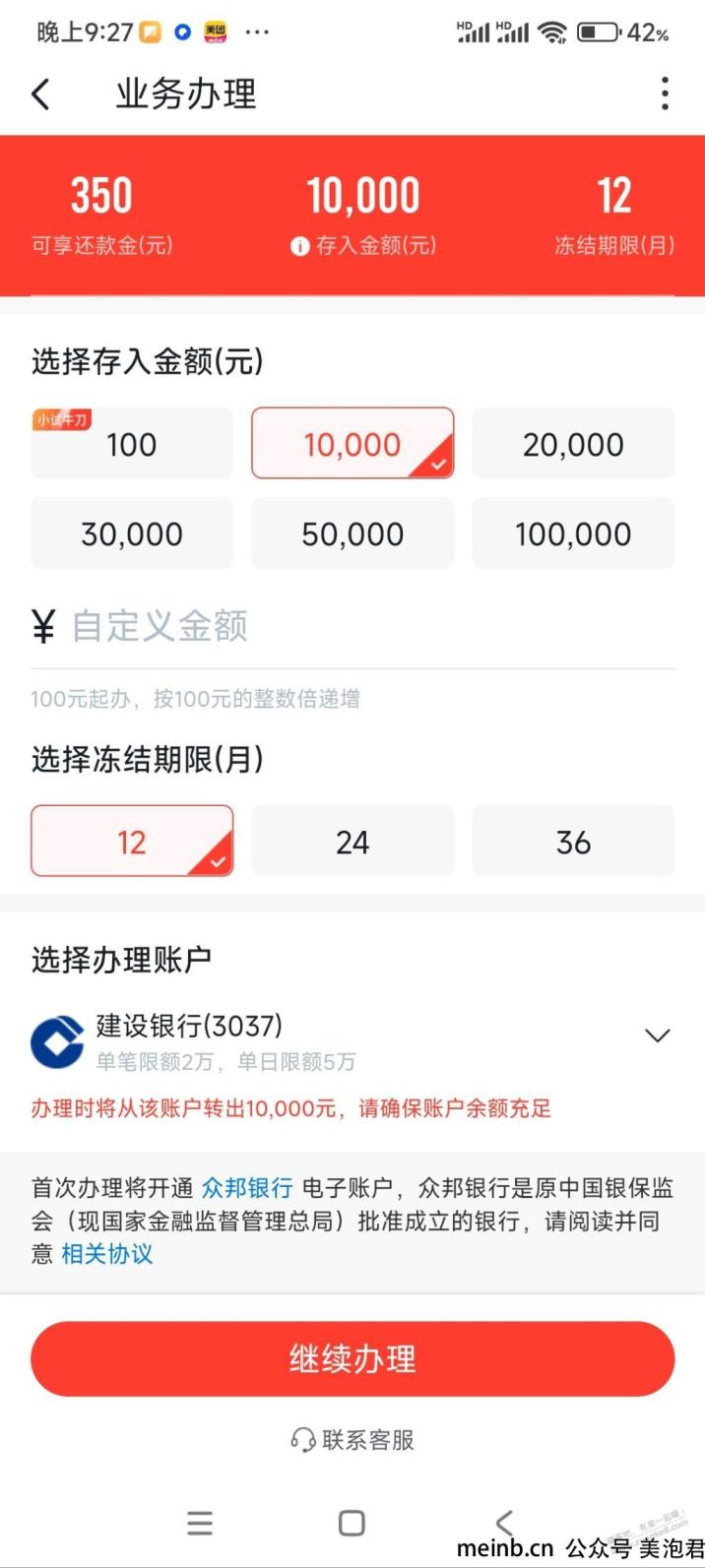Viewport: 705px width, 1568px height.
Task: Go back from 业务办理 page
Action: [40, 94]
